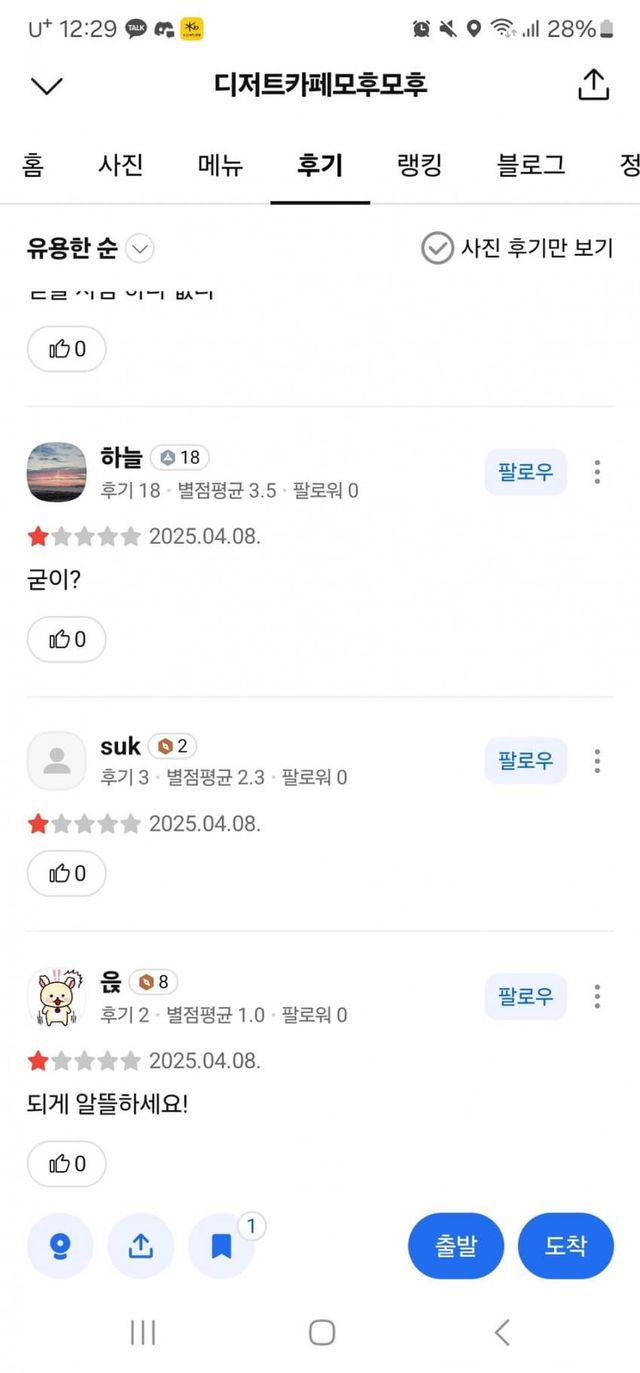Follow the reviewer 윷
The image size is (640, 1373).
tap(525, 997)
